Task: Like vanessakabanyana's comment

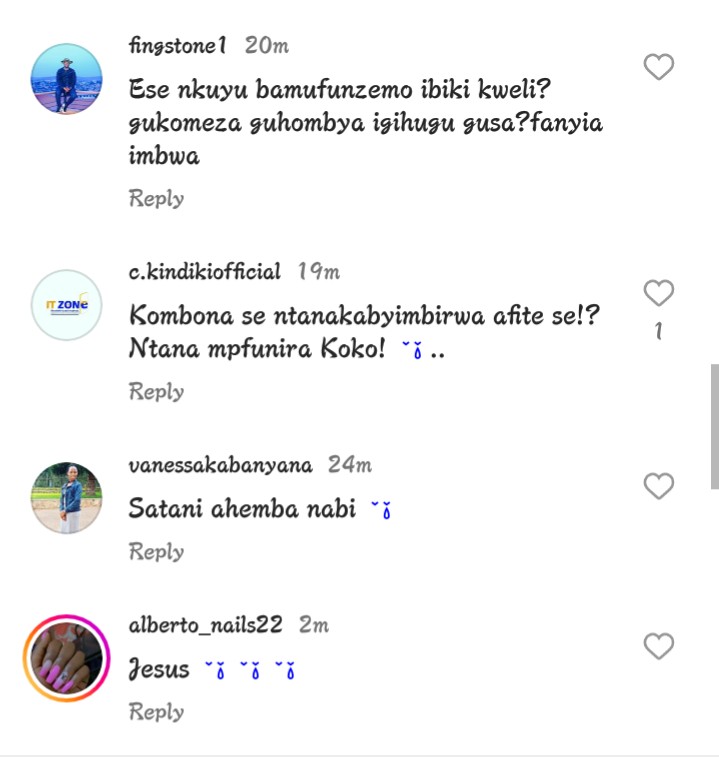Action: coord(658,487)
